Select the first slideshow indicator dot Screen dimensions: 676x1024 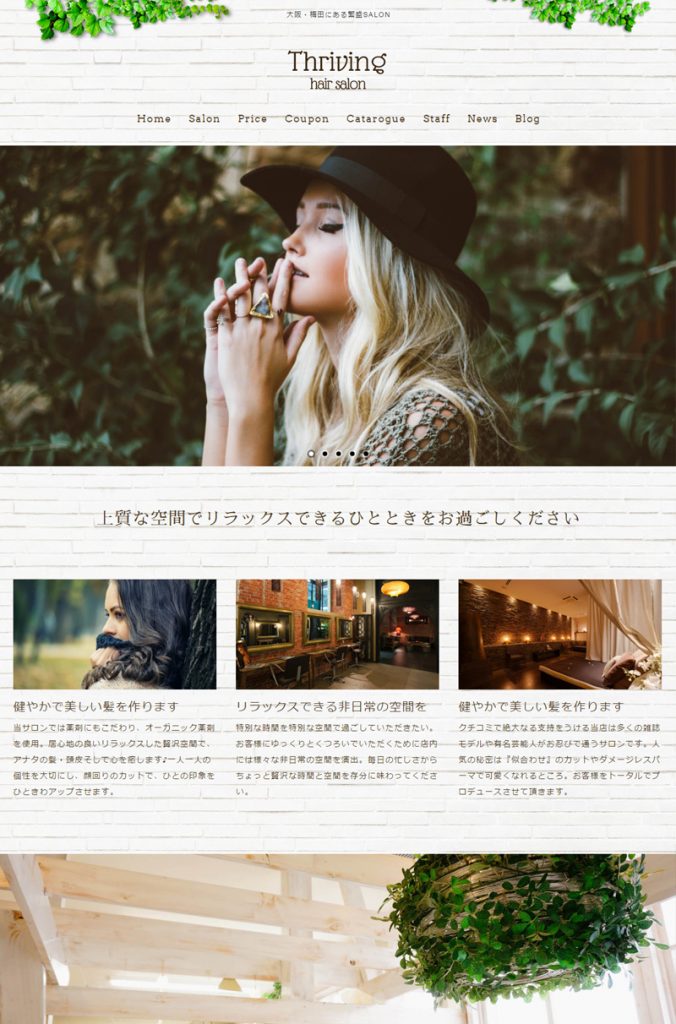(311, 454)
